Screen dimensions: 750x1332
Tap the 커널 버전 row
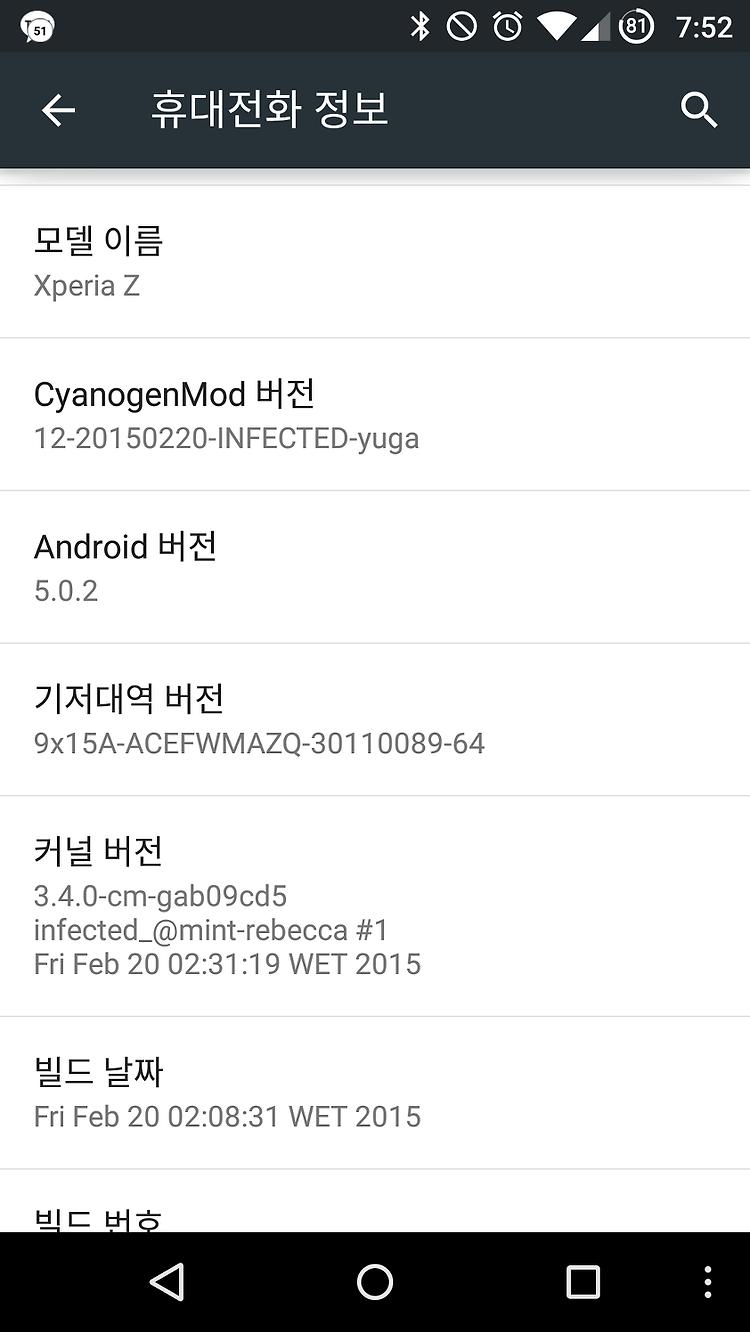tap(375, 907)
